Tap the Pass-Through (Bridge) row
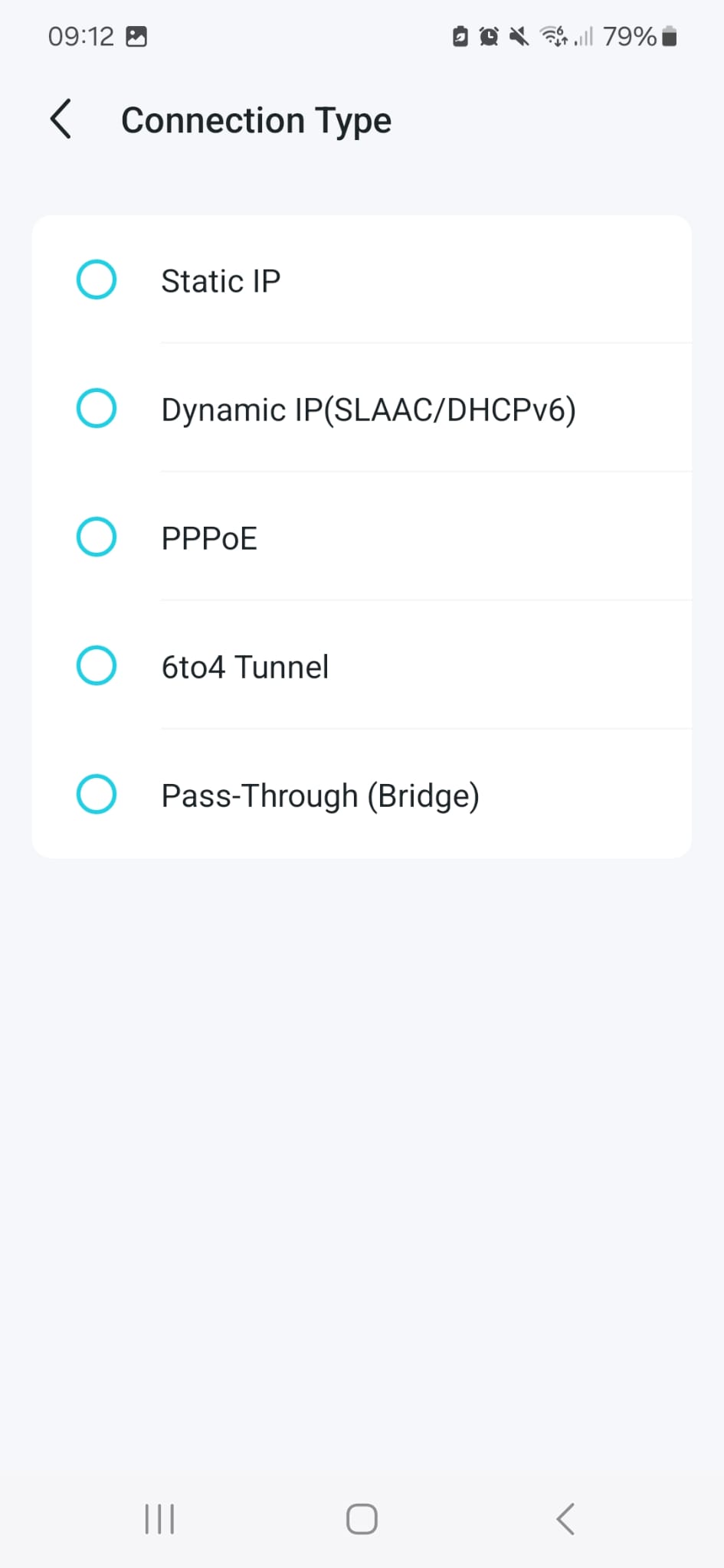Image resolution: width=724 pixels, height=1568 pixels. point(320,795)
